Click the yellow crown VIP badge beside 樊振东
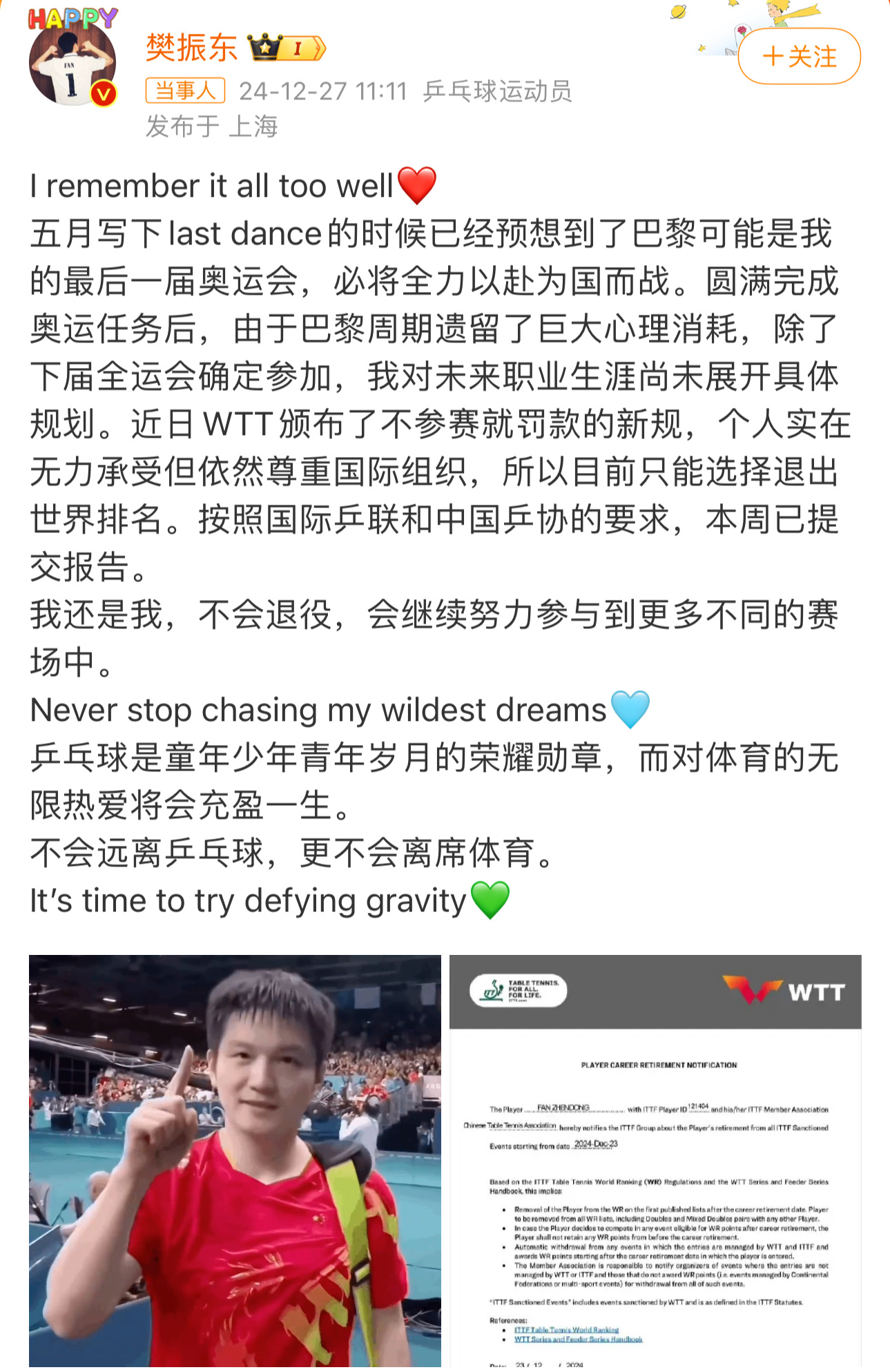 pos(264,47)
